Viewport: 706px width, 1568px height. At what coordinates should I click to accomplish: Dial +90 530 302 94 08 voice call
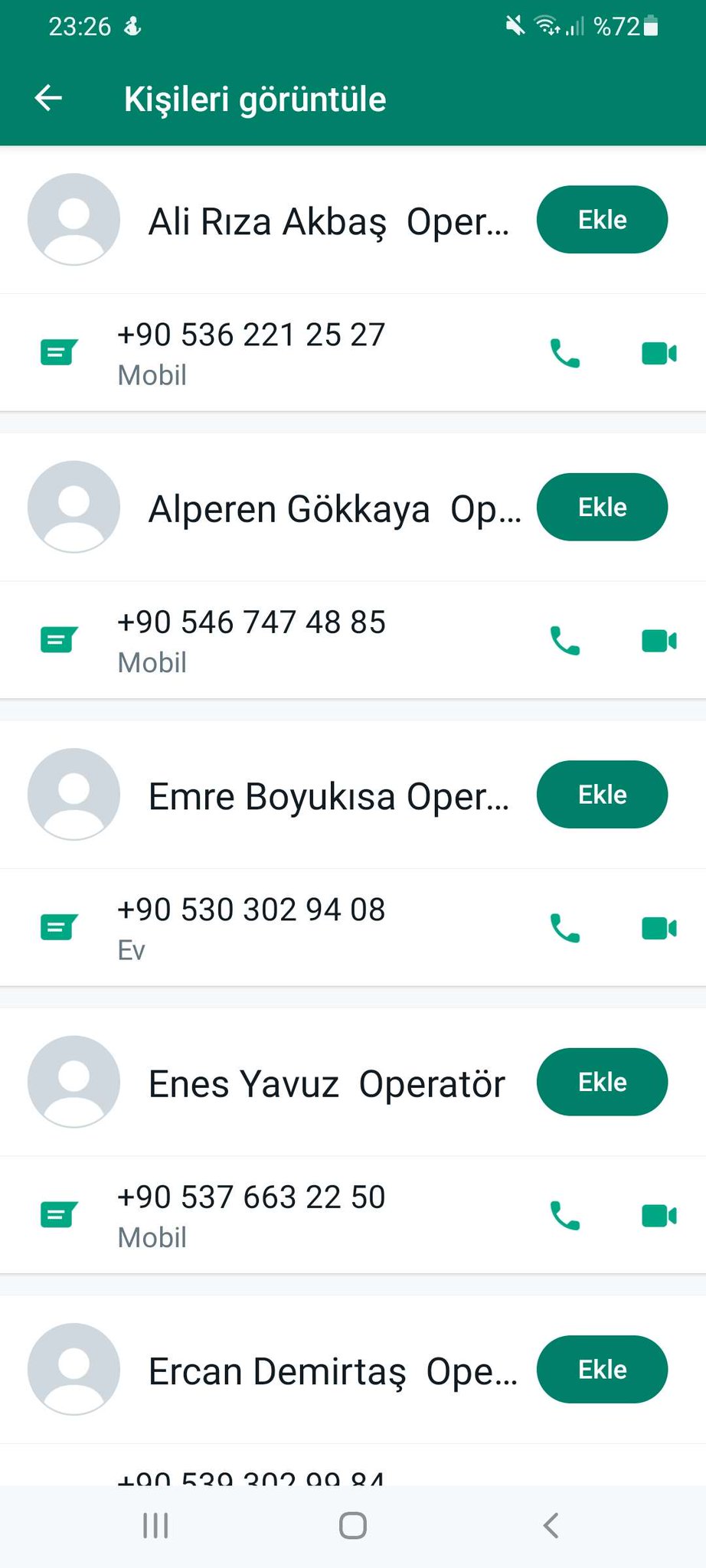point(565,928)
